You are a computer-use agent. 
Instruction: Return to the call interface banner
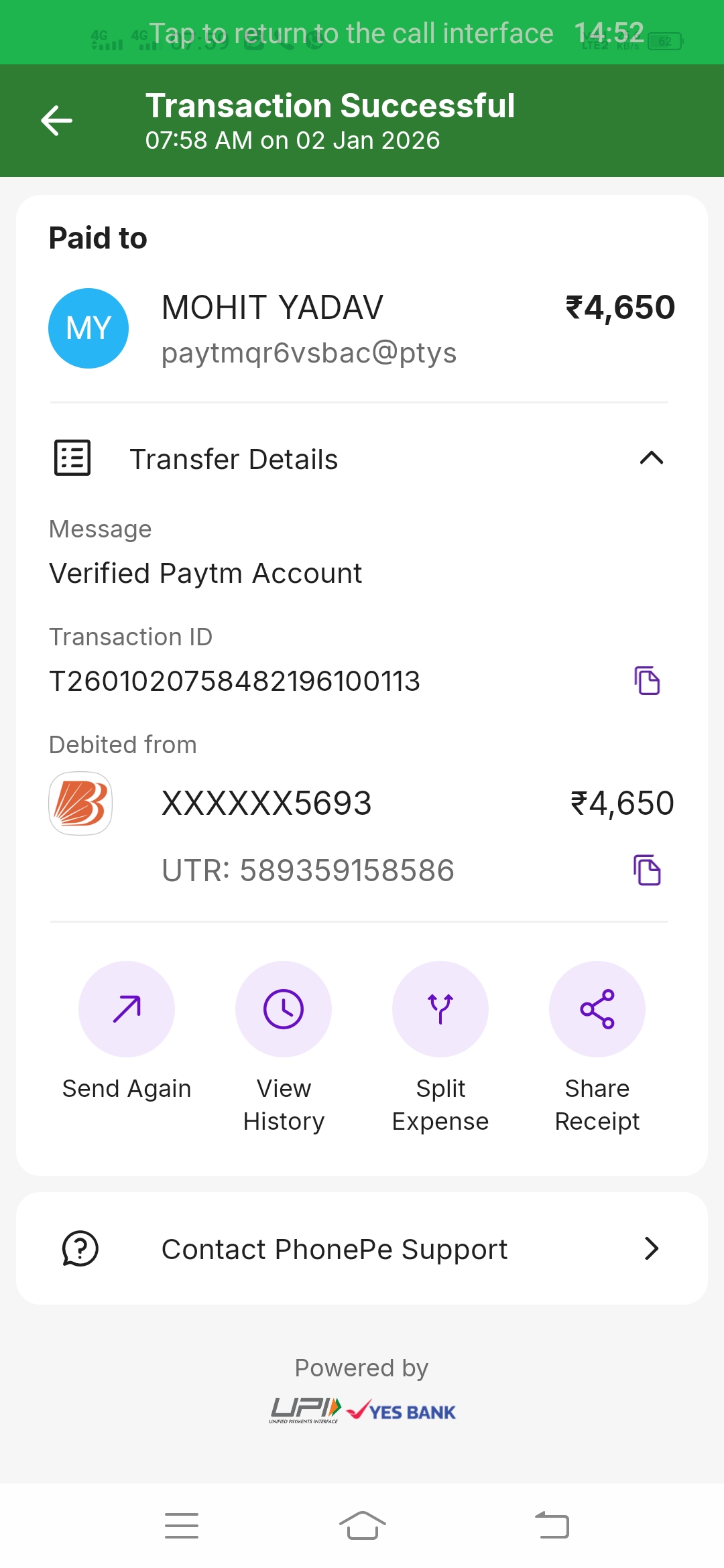point(362,32)
